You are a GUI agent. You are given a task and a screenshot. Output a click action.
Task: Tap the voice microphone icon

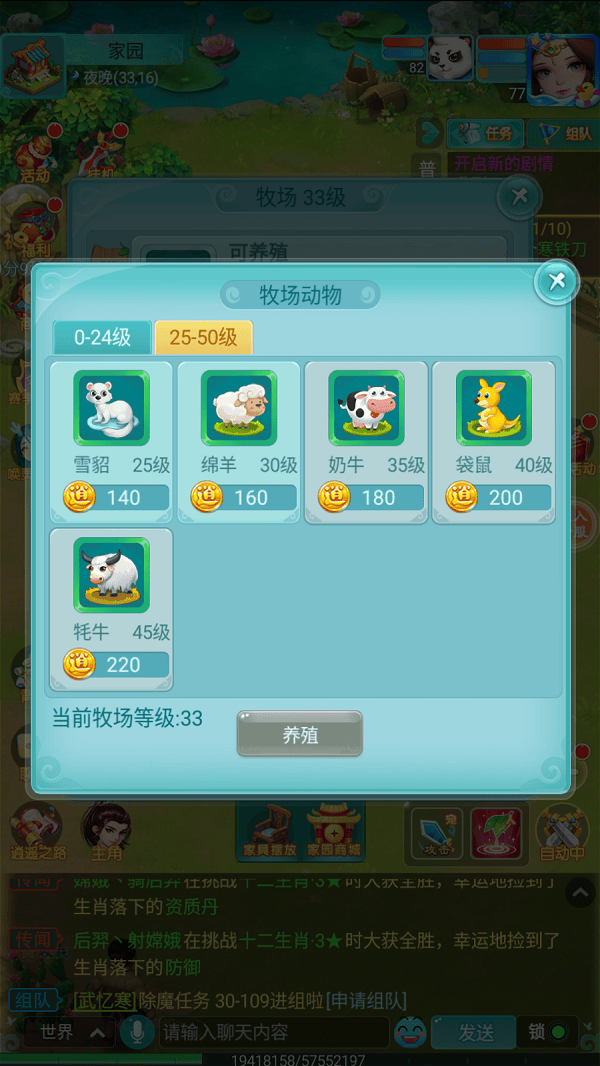137,1032
